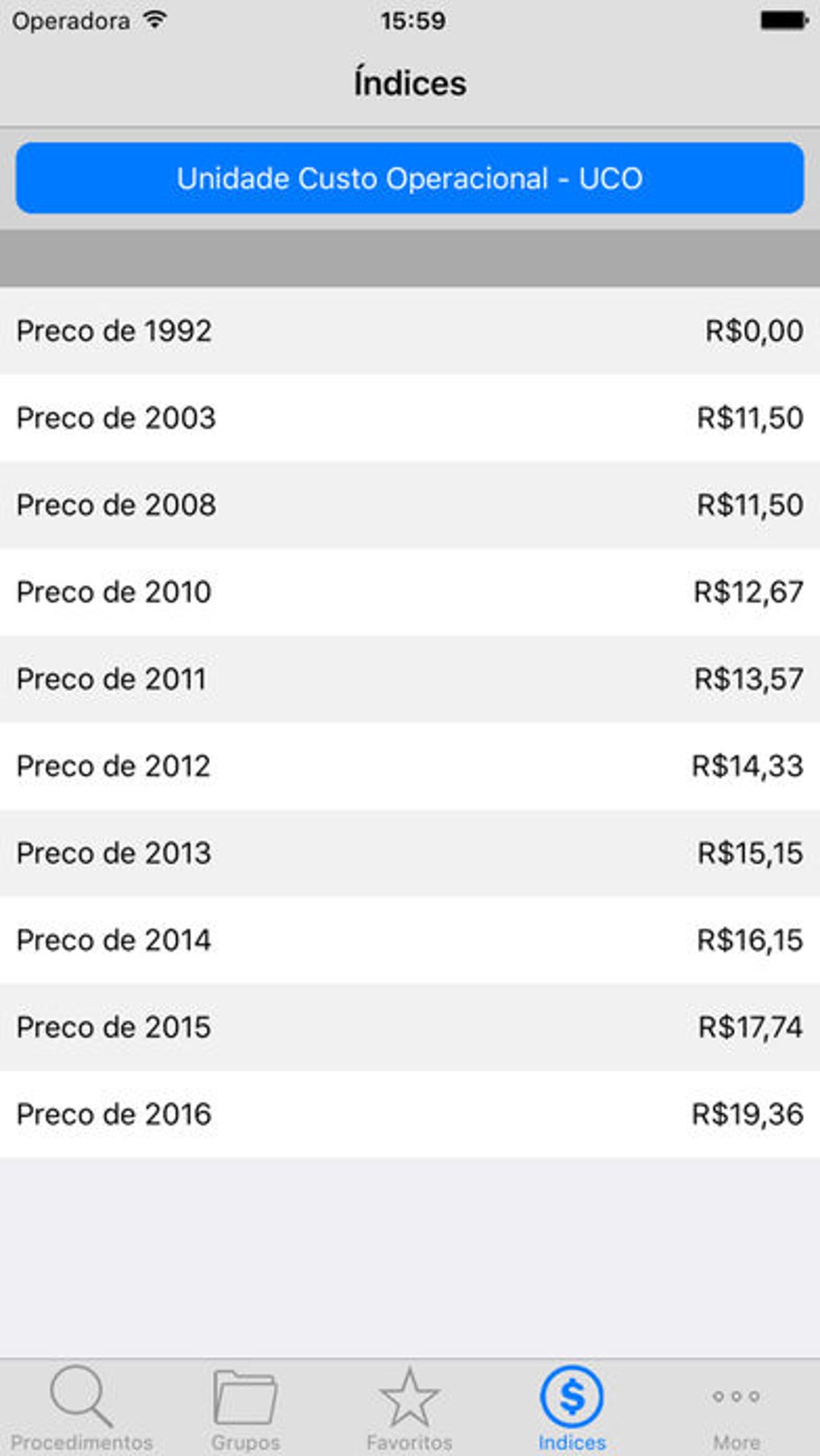The image size is (820, 1456).
Task: Select the Indices tab
Action: [572, 1409]
